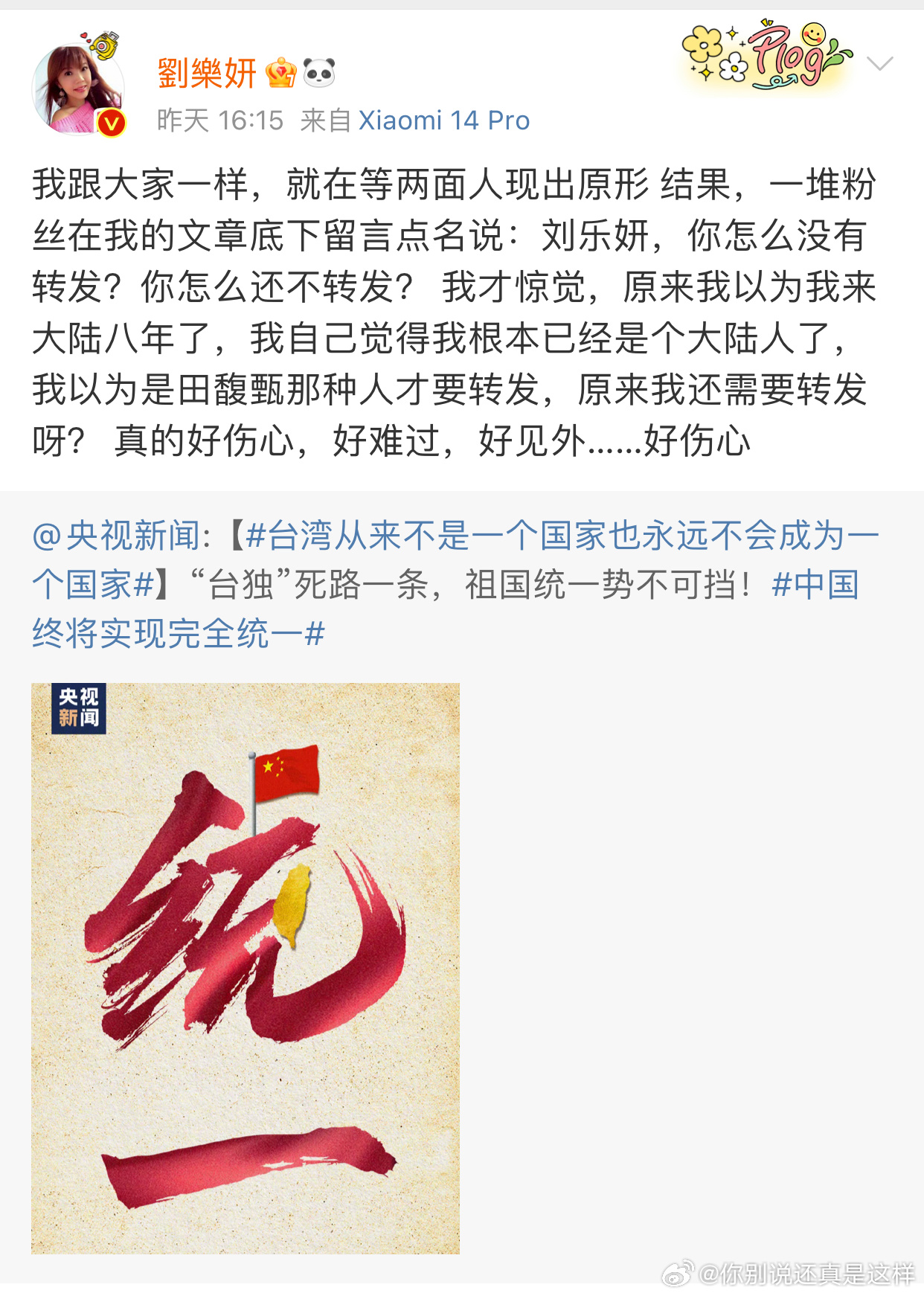View the 央视新闻 poster image full size
Screen dimensions: 924x1296
[246, 968]
